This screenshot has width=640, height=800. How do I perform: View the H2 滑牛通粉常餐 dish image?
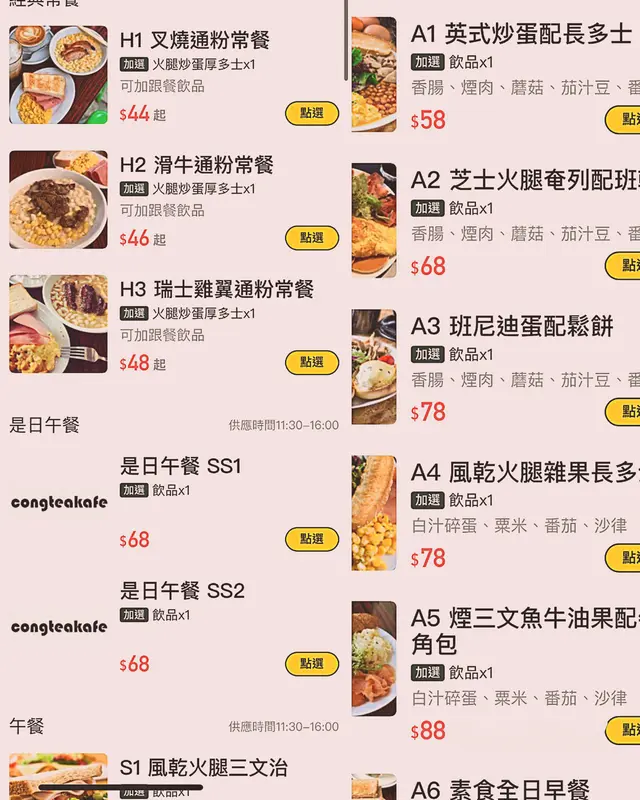[x=58, y=200]
